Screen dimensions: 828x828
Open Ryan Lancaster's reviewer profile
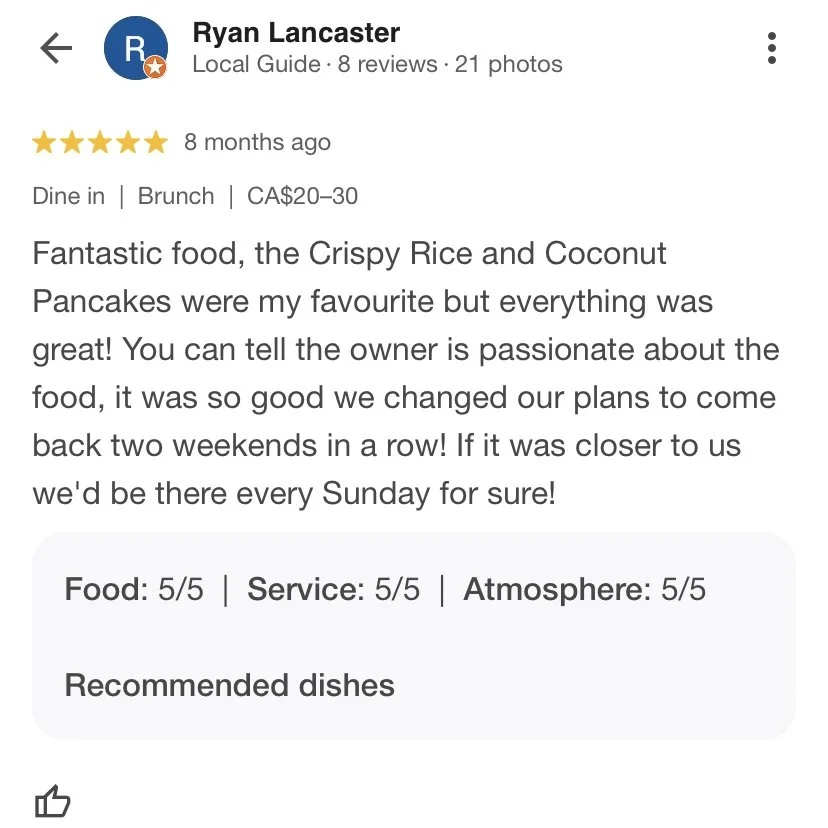pos(296,33)
